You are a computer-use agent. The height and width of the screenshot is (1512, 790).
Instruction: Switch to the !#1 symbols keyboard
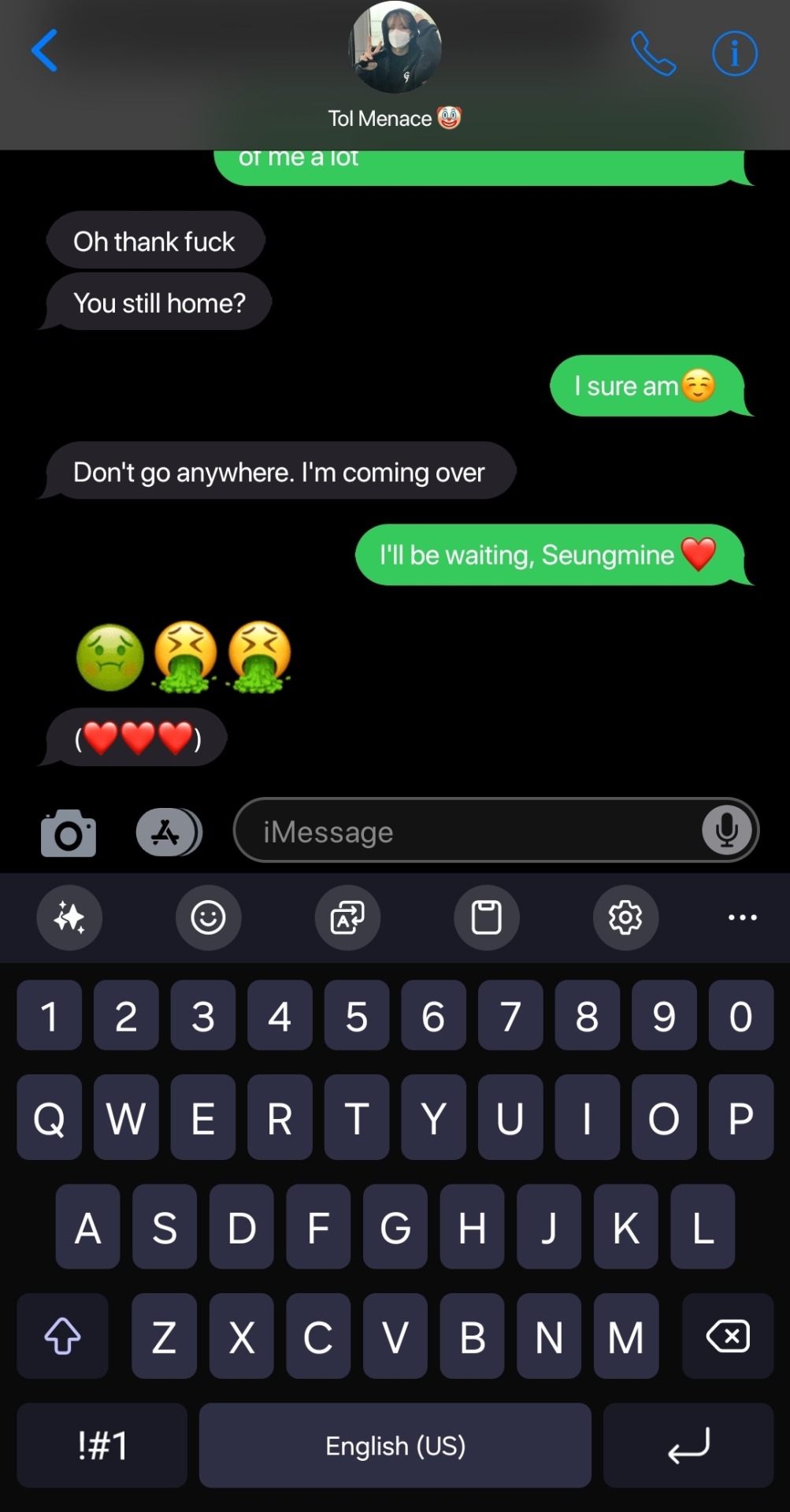(102, 1446)
